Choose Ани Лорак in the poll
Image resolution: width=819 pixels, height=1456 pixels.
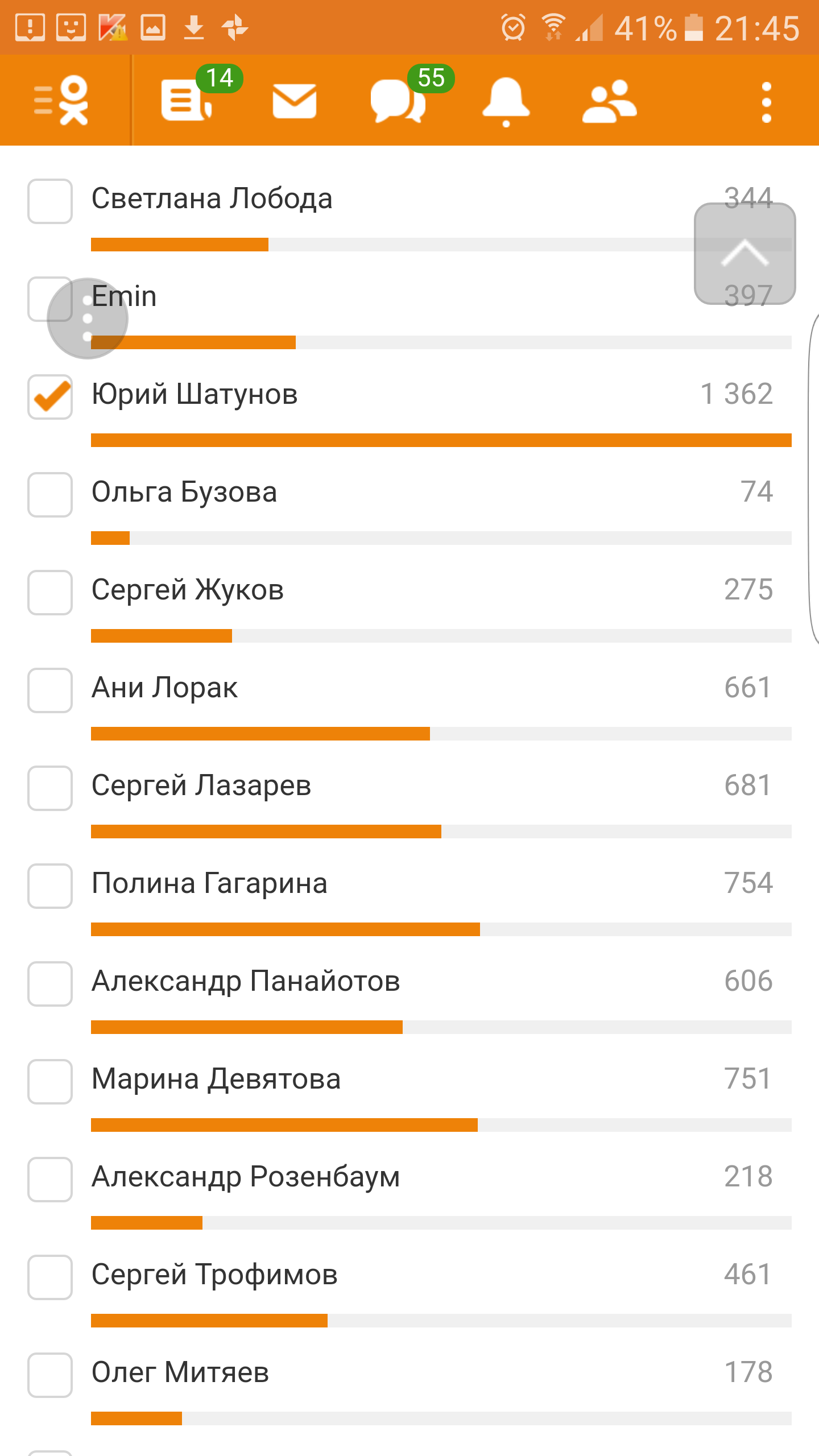[50, 690]
